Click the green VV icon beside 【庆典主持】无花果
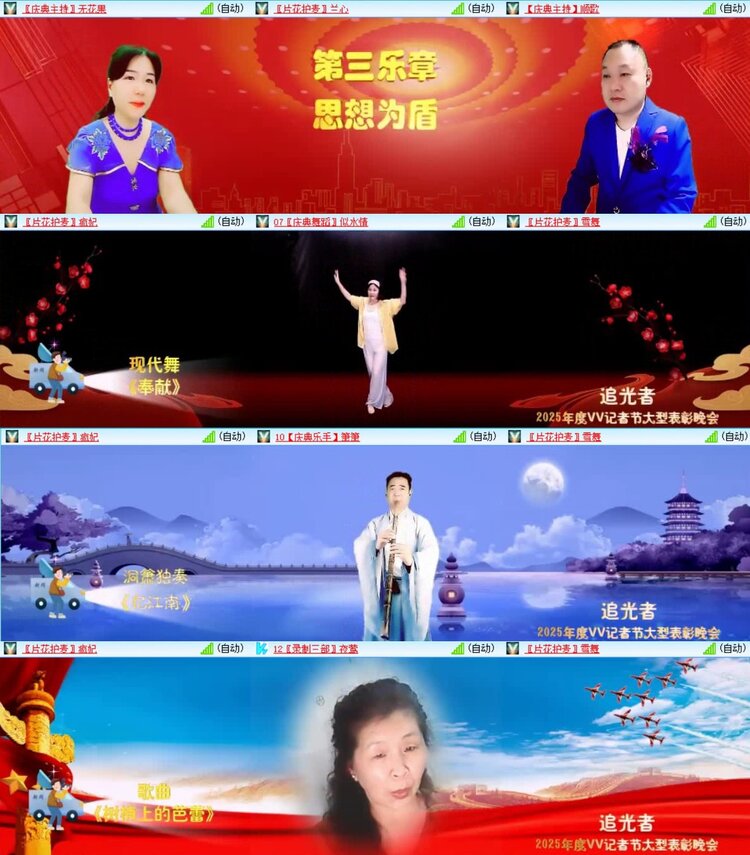The width and height of the screenshot is (750, 855). click(x=11, y=10)
